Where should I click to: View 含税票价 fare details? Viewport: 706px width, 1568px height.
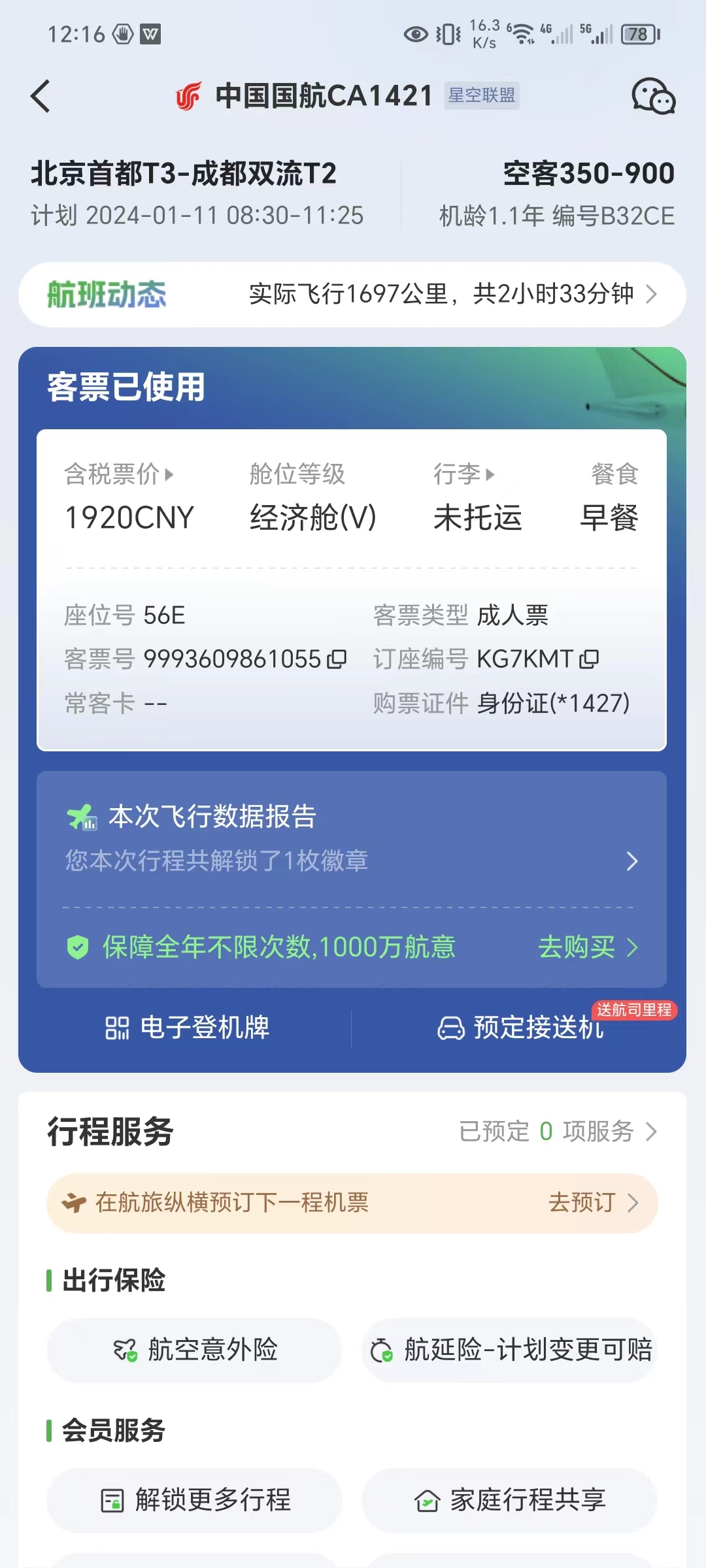[119, 474]
